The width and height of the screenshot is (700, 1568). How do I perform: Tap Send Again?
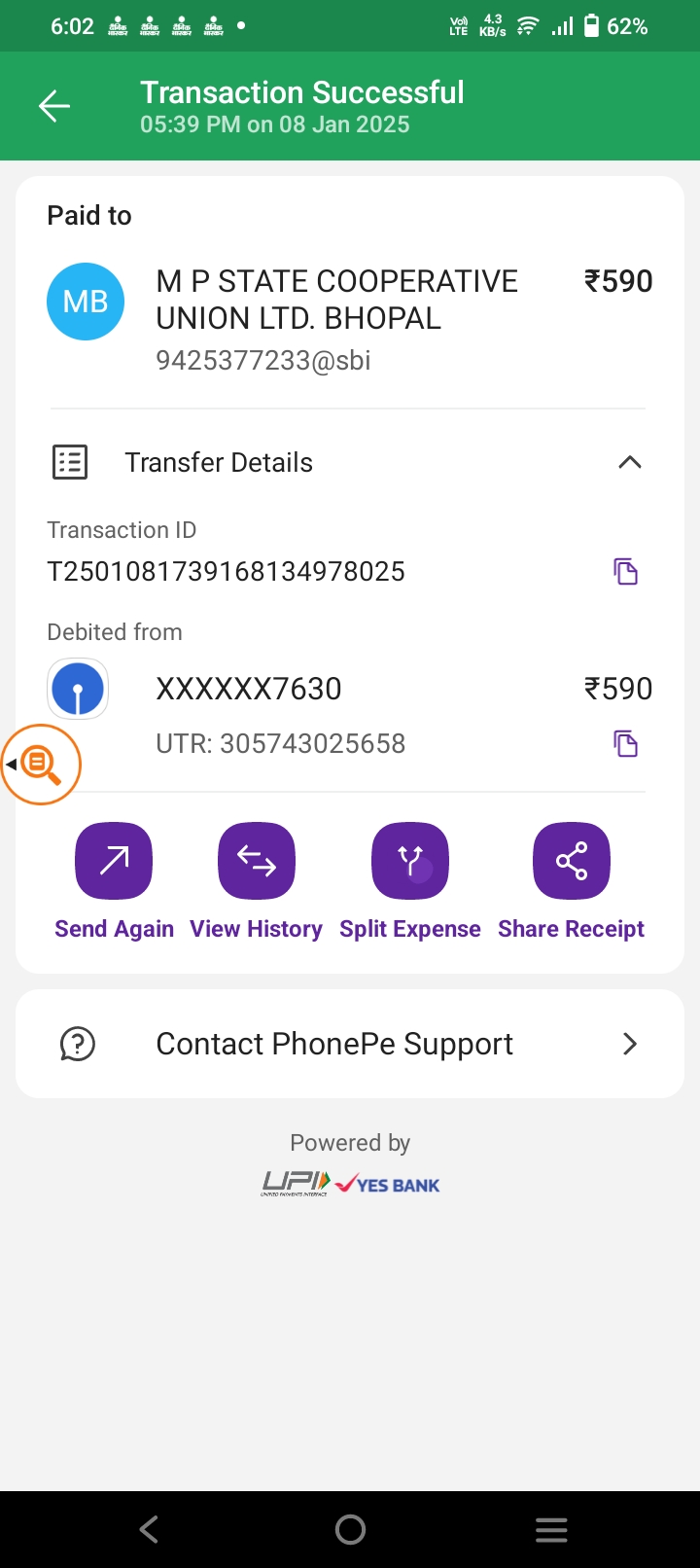coord(114,882)
